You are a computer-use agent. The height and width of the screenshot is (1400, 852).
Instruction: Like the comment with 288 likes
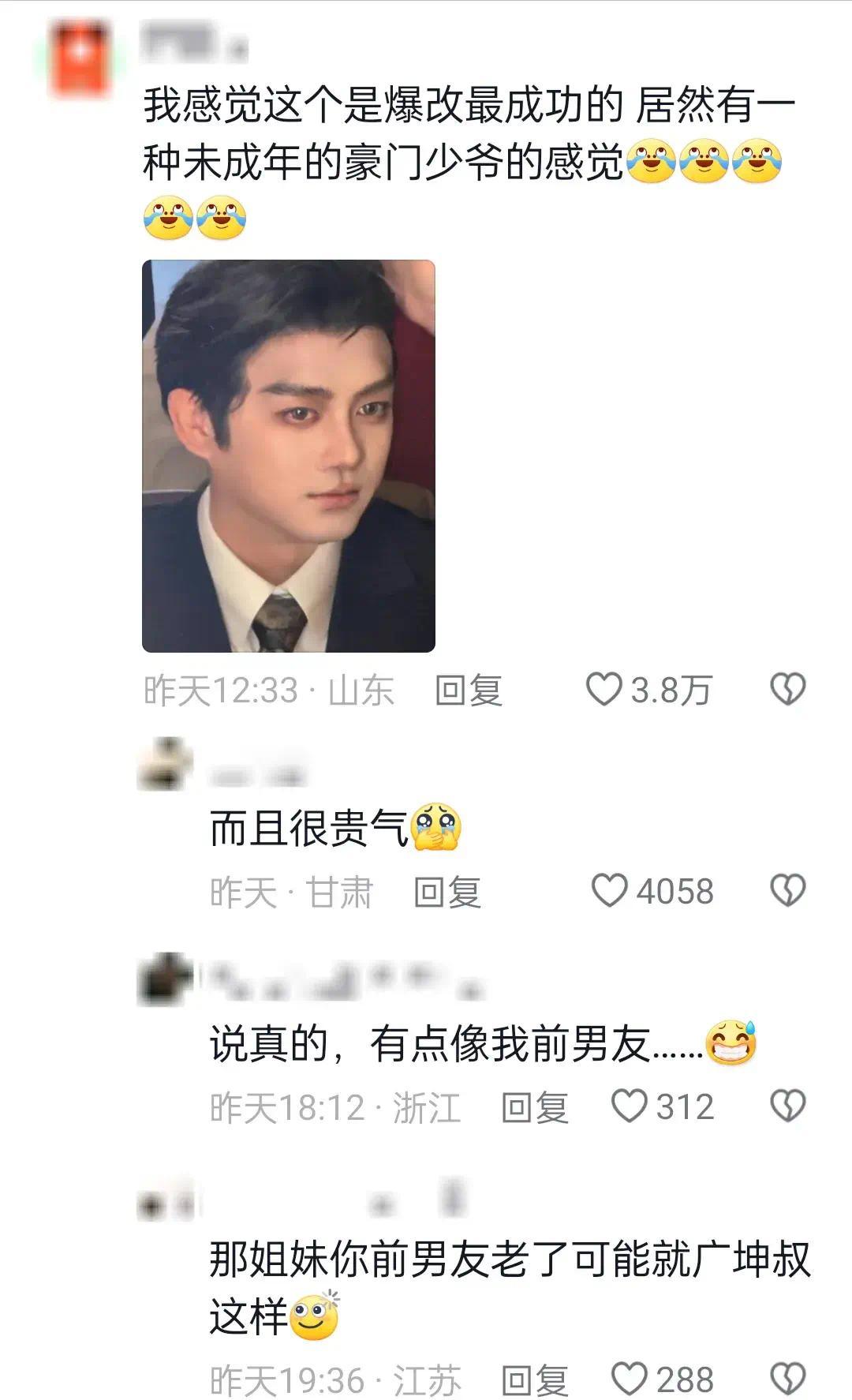pos(630,1379)
